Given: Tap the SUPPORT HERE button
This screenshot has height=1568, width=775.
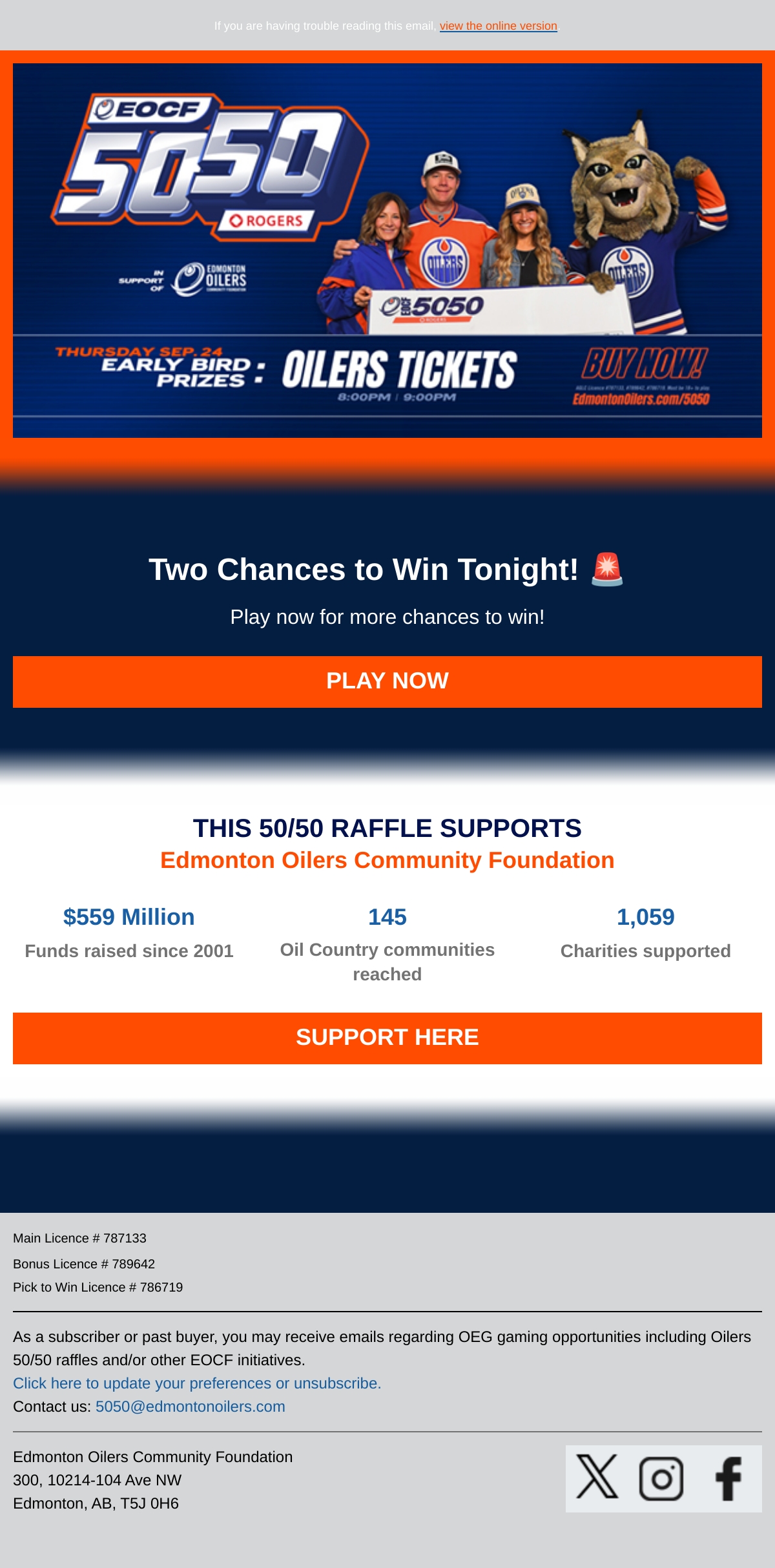Looking at the screenshot, I should click(387, 1038).
